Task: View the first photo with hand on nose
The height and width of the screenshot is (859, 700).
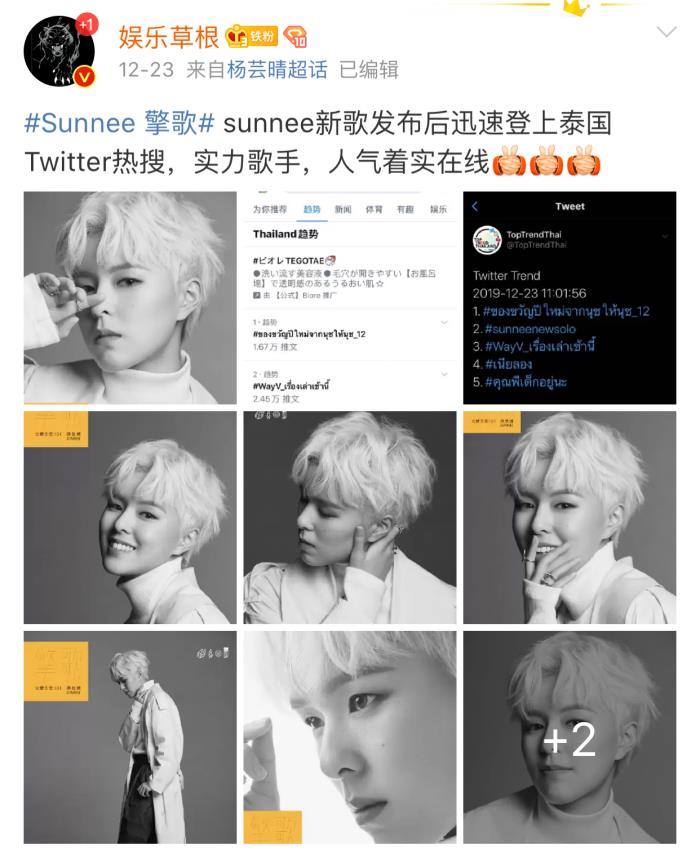Action: click(130, 298)
